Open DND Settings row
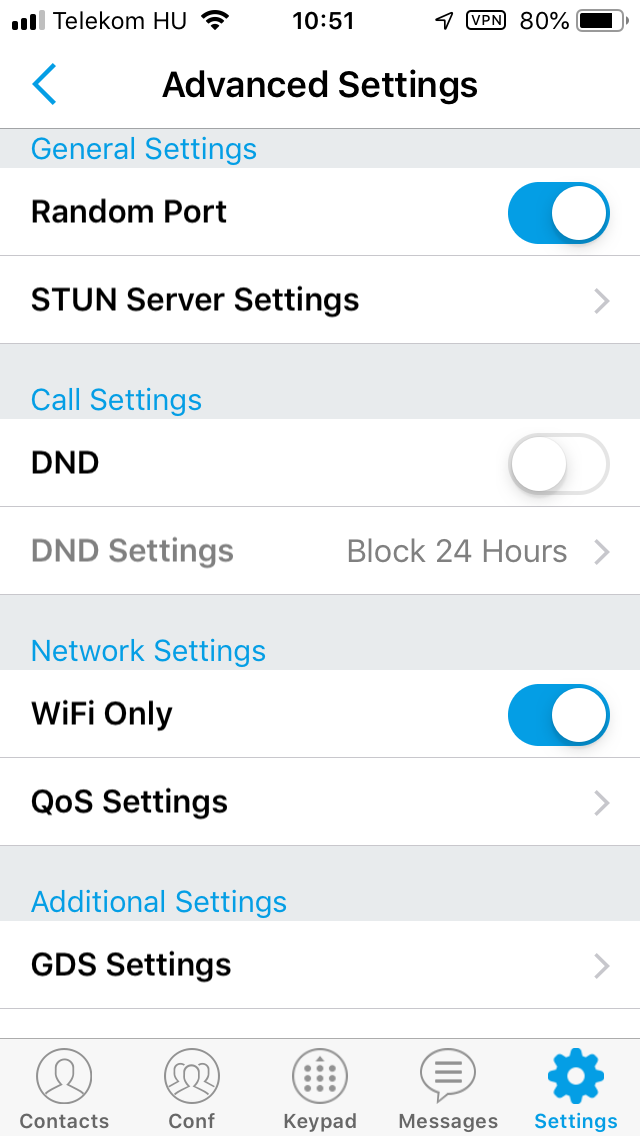Viewport: 640px width, 1136px height. [x=320, y=551]
